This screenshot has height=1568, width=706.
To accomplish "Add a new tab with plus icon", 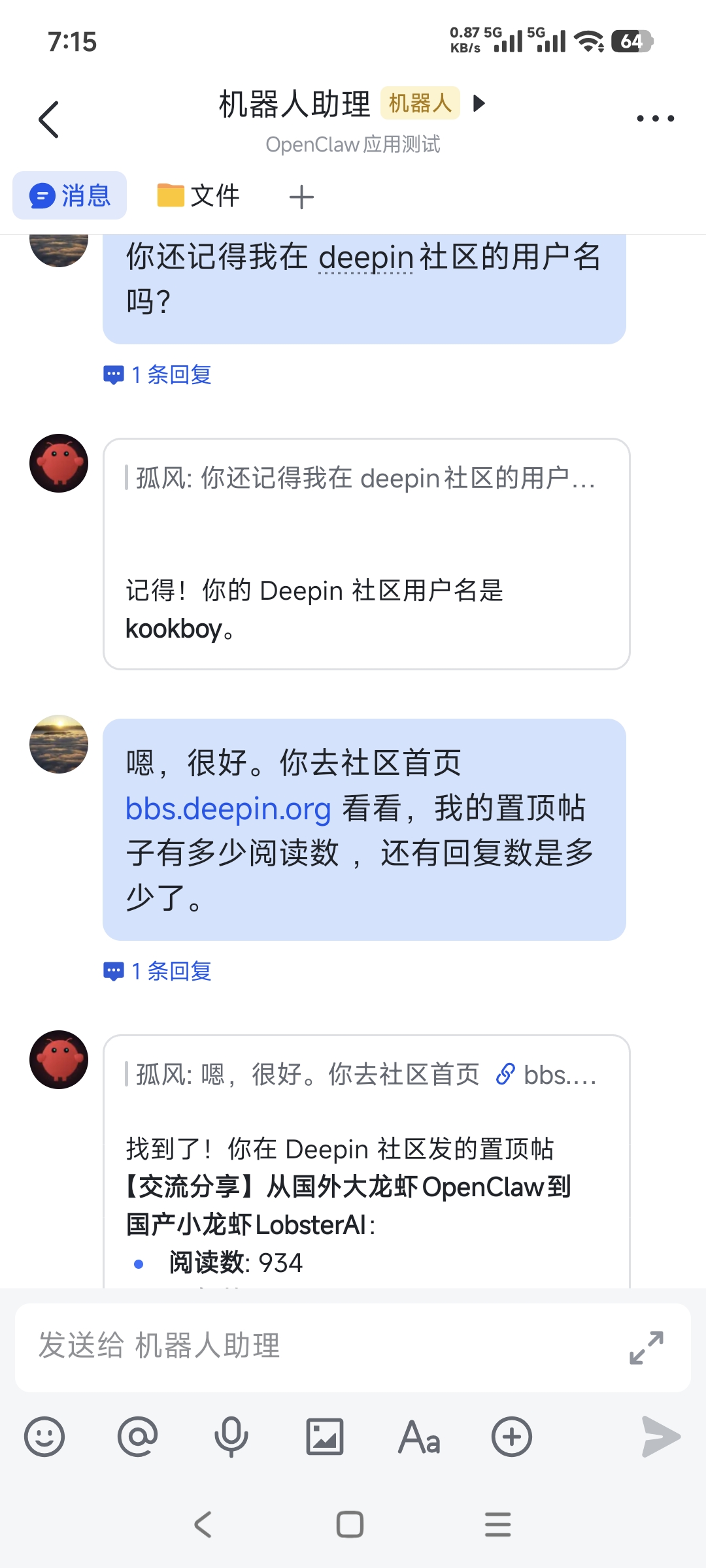I will 301,197.
